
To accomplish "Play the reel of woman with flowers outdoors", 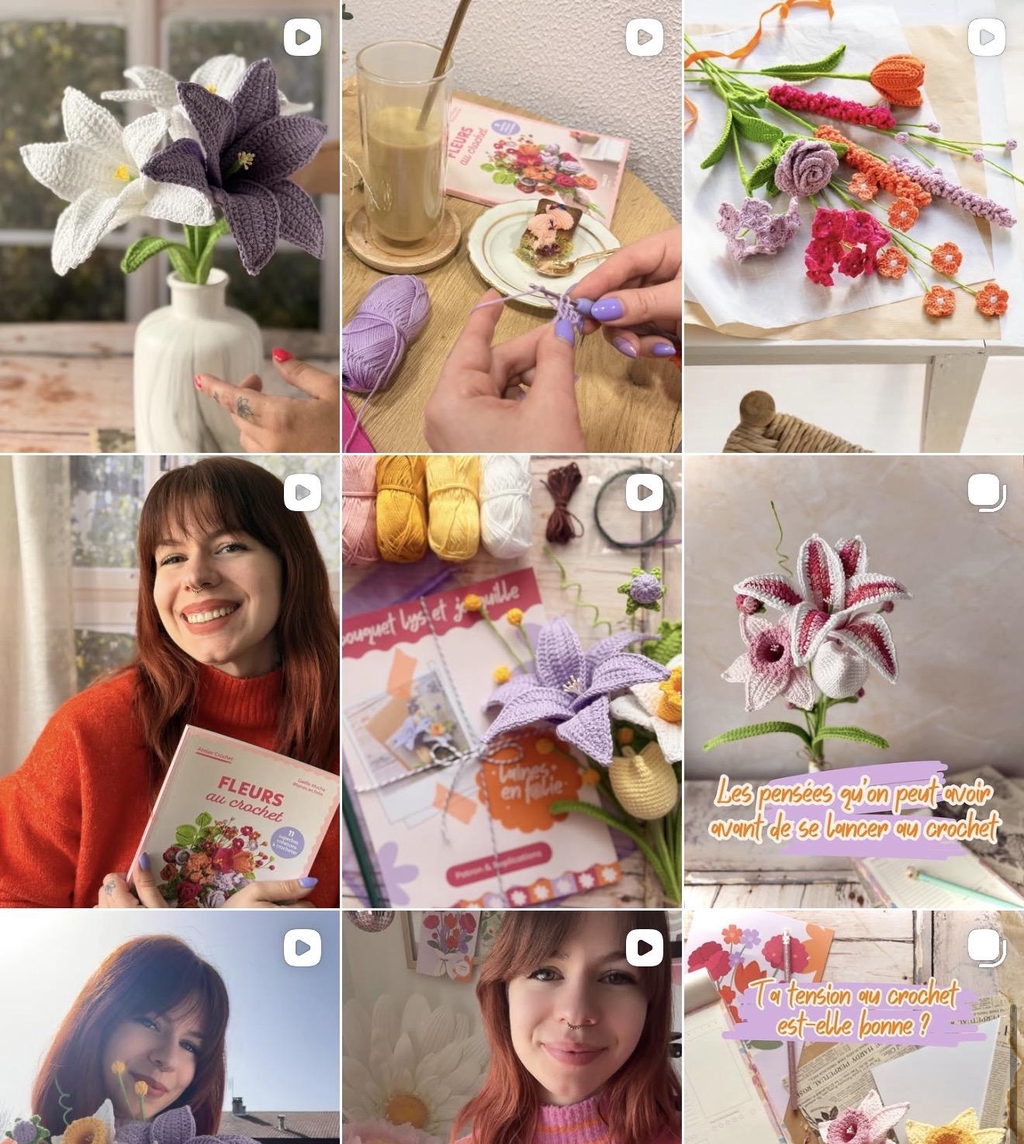I will [x=170, y=1027].
